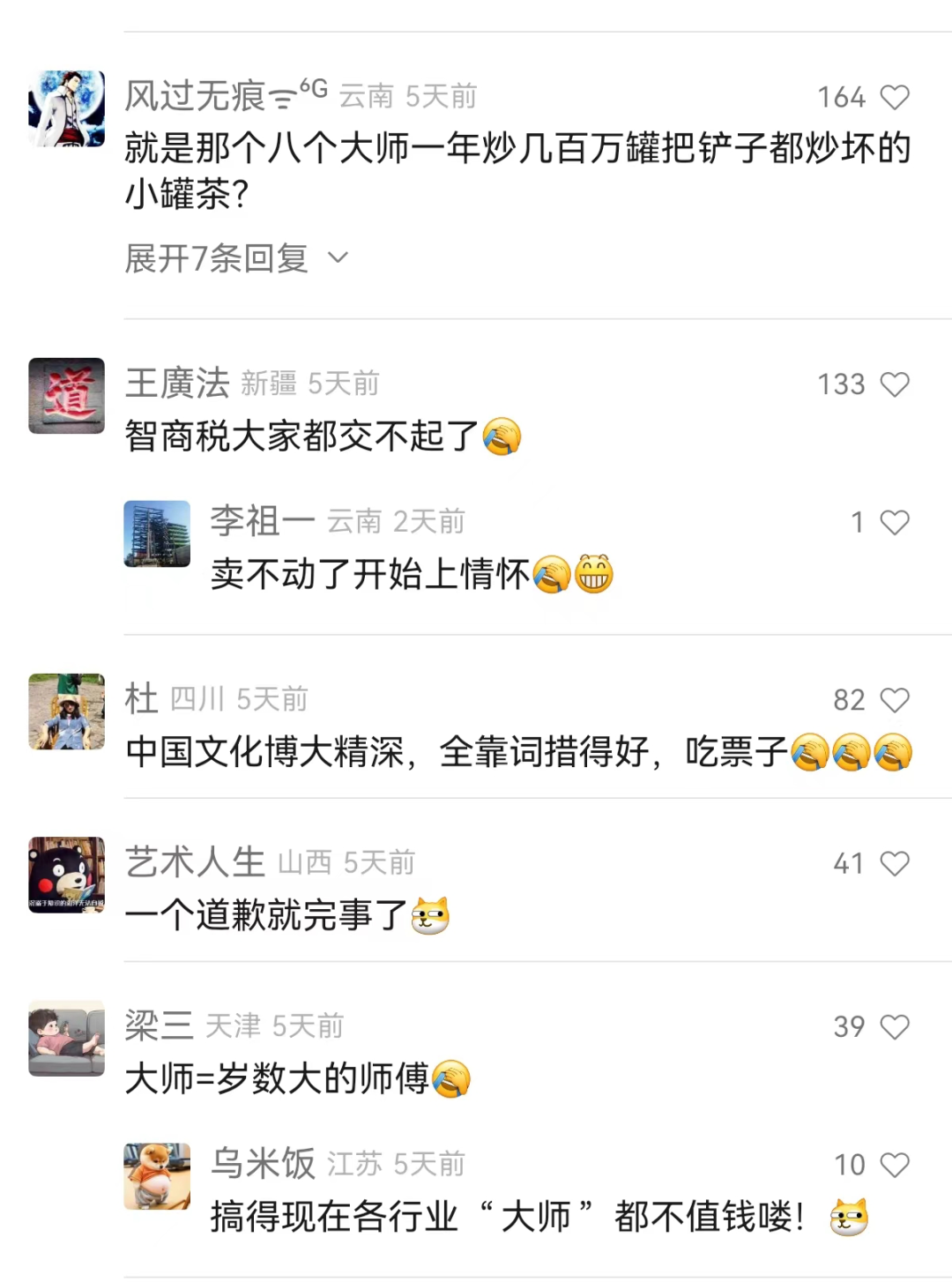Like 李祖一's reply

coord(894,523)
